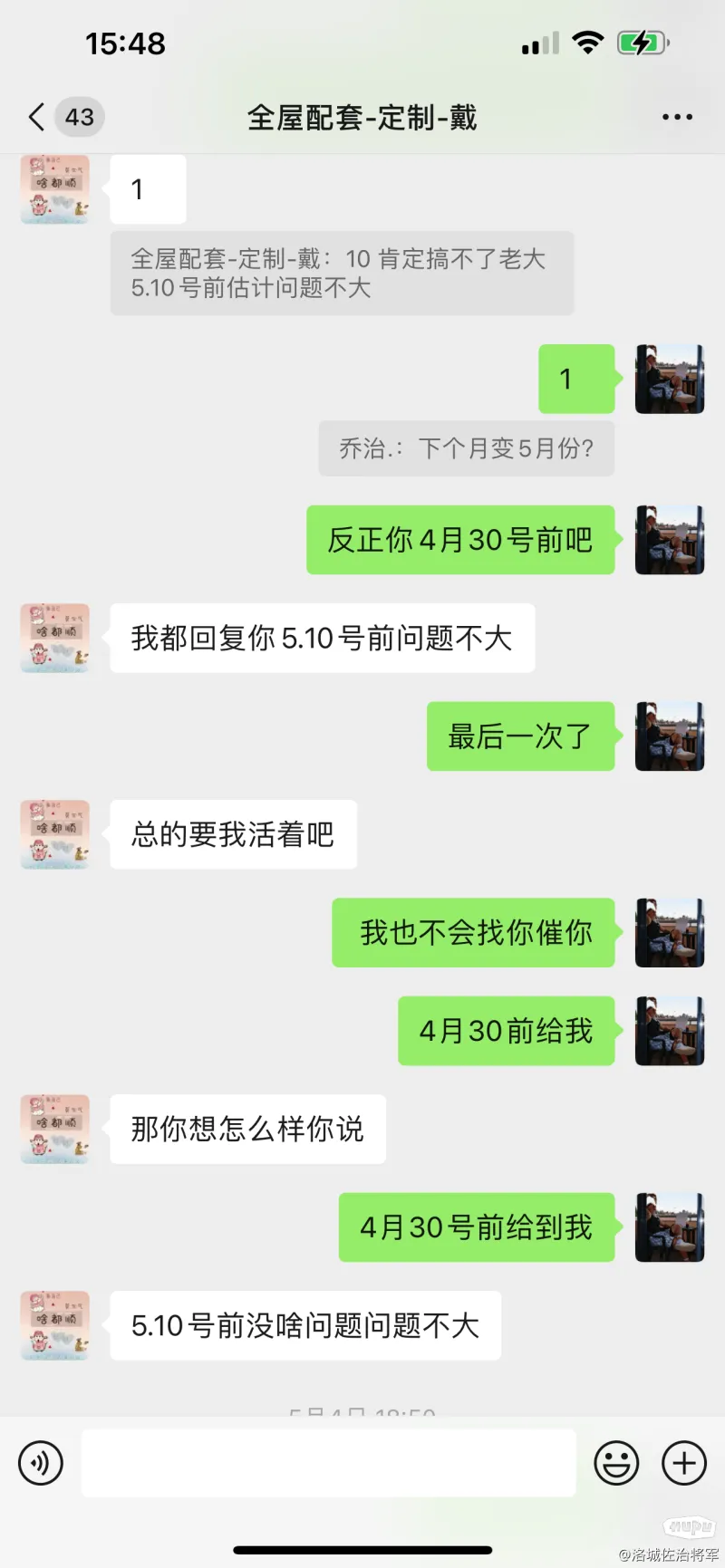Open the emoji sticker panel
This screenshot has height=1568, width=725.
point(616,1462)
